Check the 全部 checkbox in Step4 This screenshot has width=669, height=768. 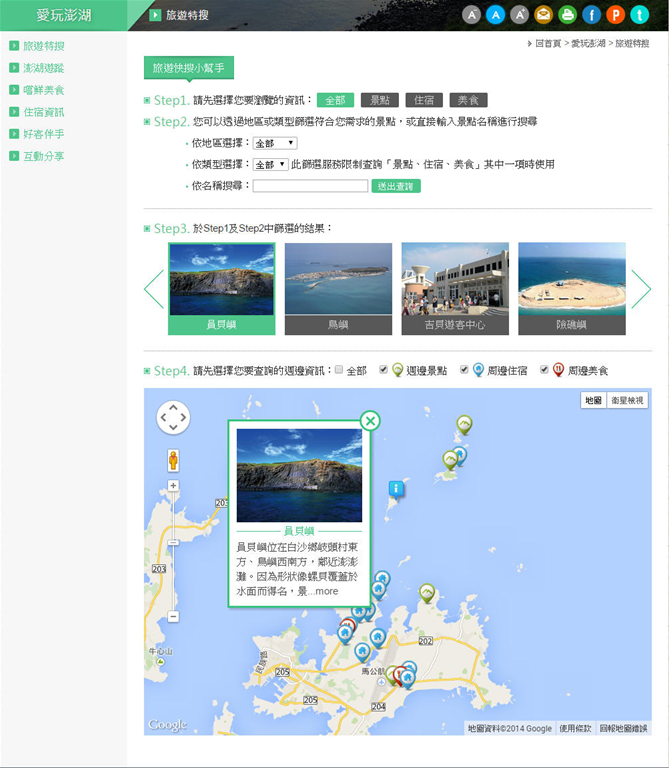[x=338, y=371]
